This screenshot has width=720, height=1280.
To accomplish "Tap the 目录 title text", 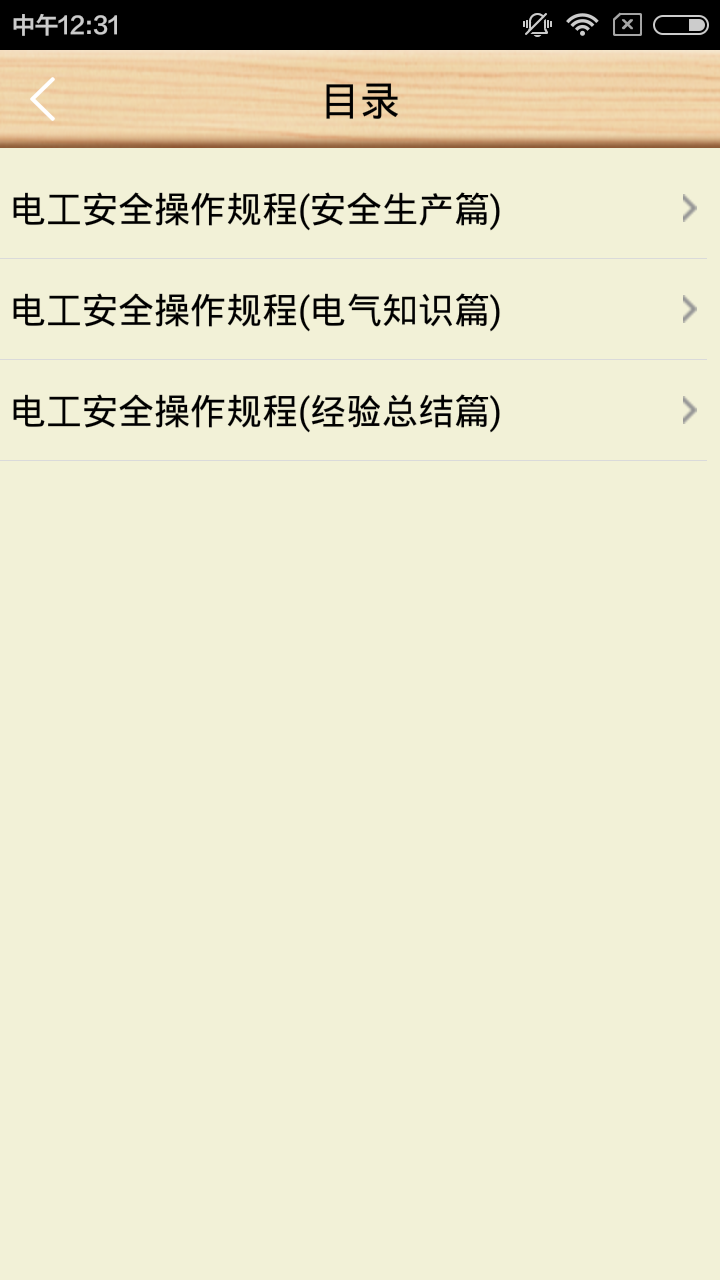I will (360, 98).
